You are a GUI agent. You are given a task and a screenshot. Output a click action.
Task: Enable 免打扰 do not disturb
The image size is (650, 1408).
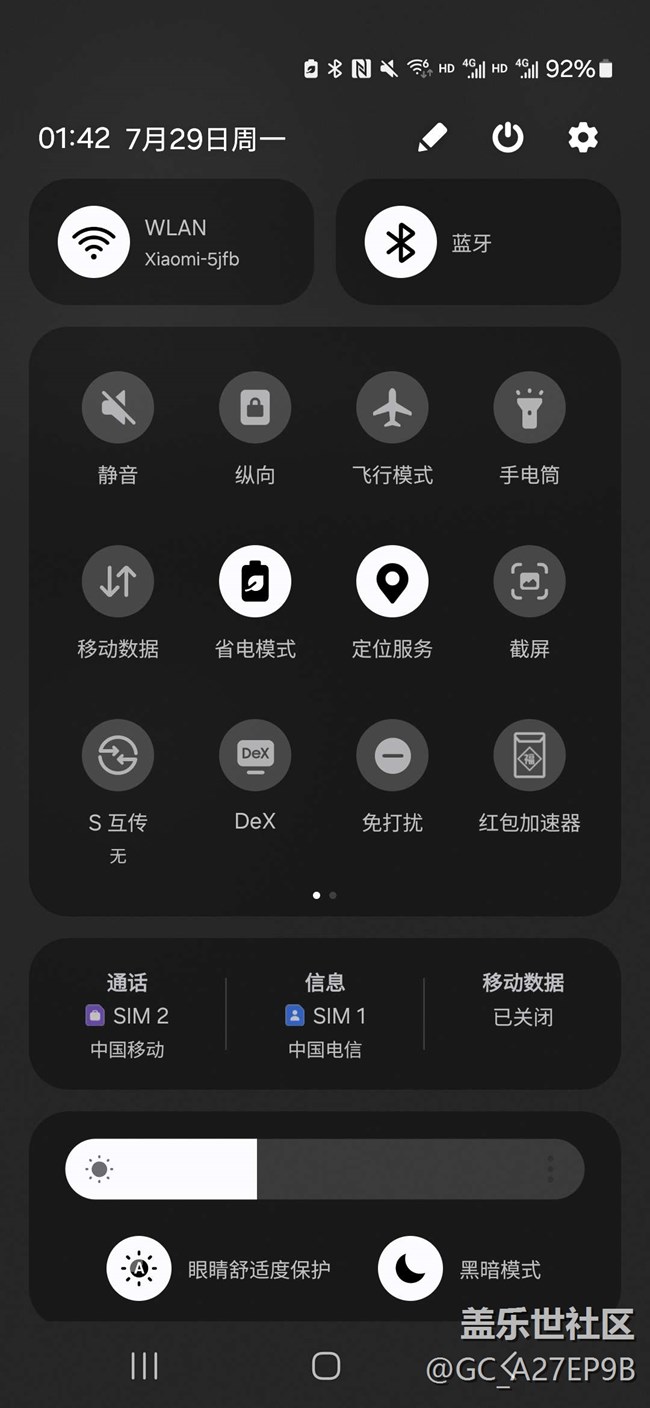click(x=392, y=755)
